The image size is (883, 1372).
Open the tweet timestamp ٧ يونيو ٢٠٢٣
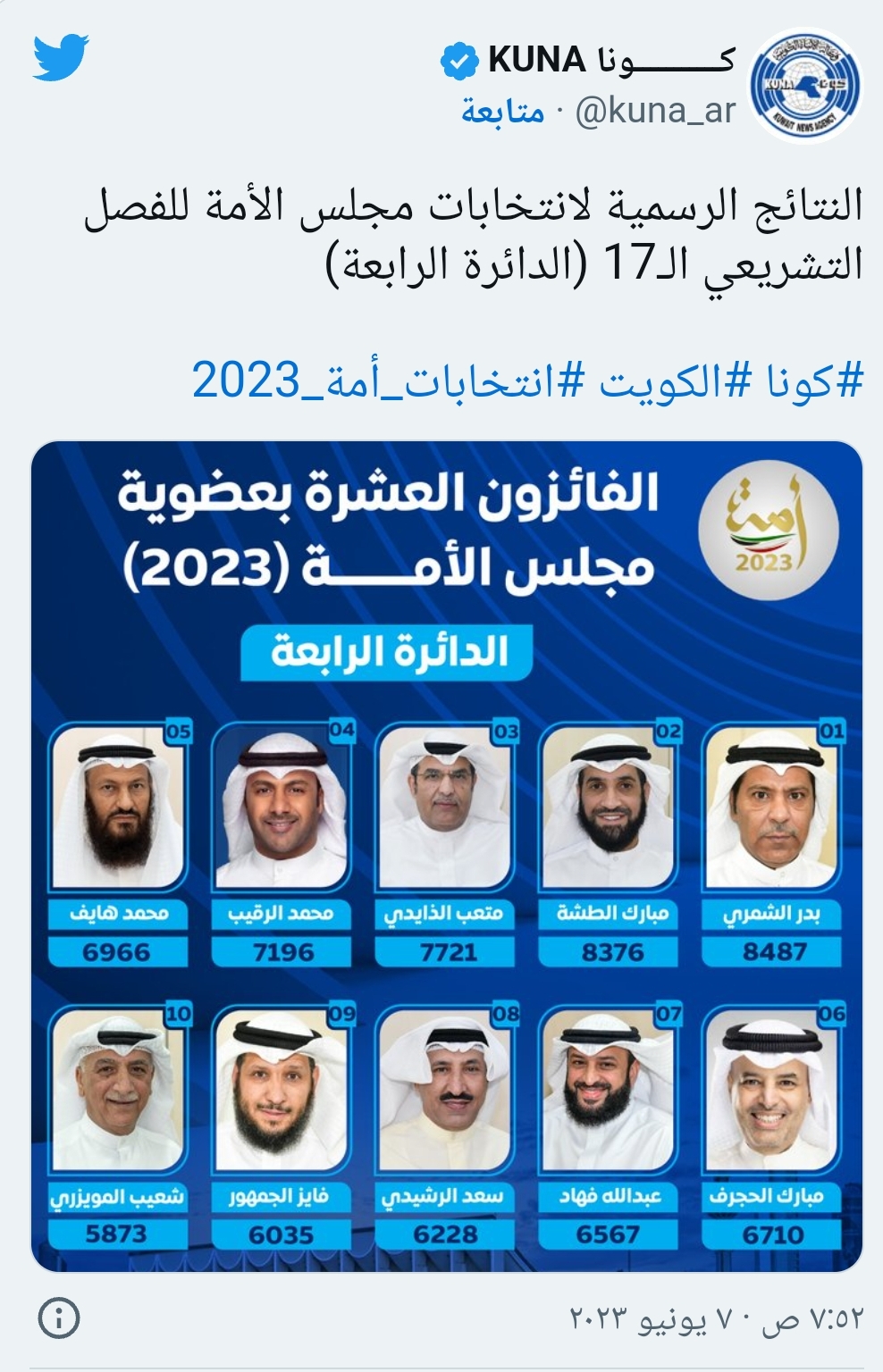point(717,1318)
